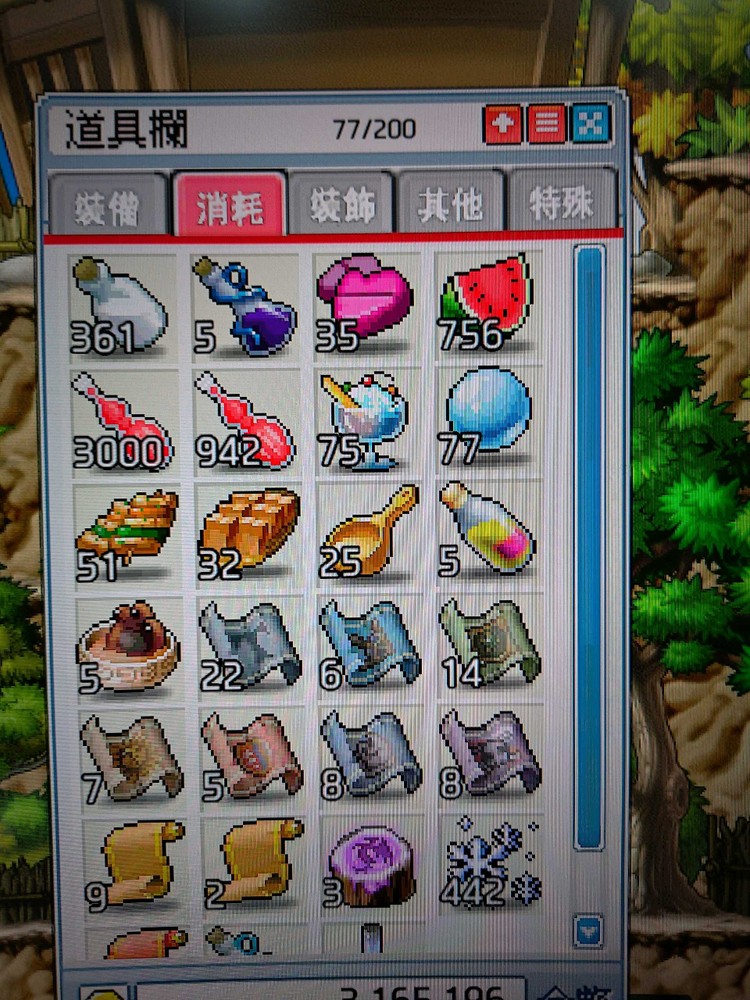Switch to the 裝備 tab
This screenshot has width=750, height=1000.
107,206
